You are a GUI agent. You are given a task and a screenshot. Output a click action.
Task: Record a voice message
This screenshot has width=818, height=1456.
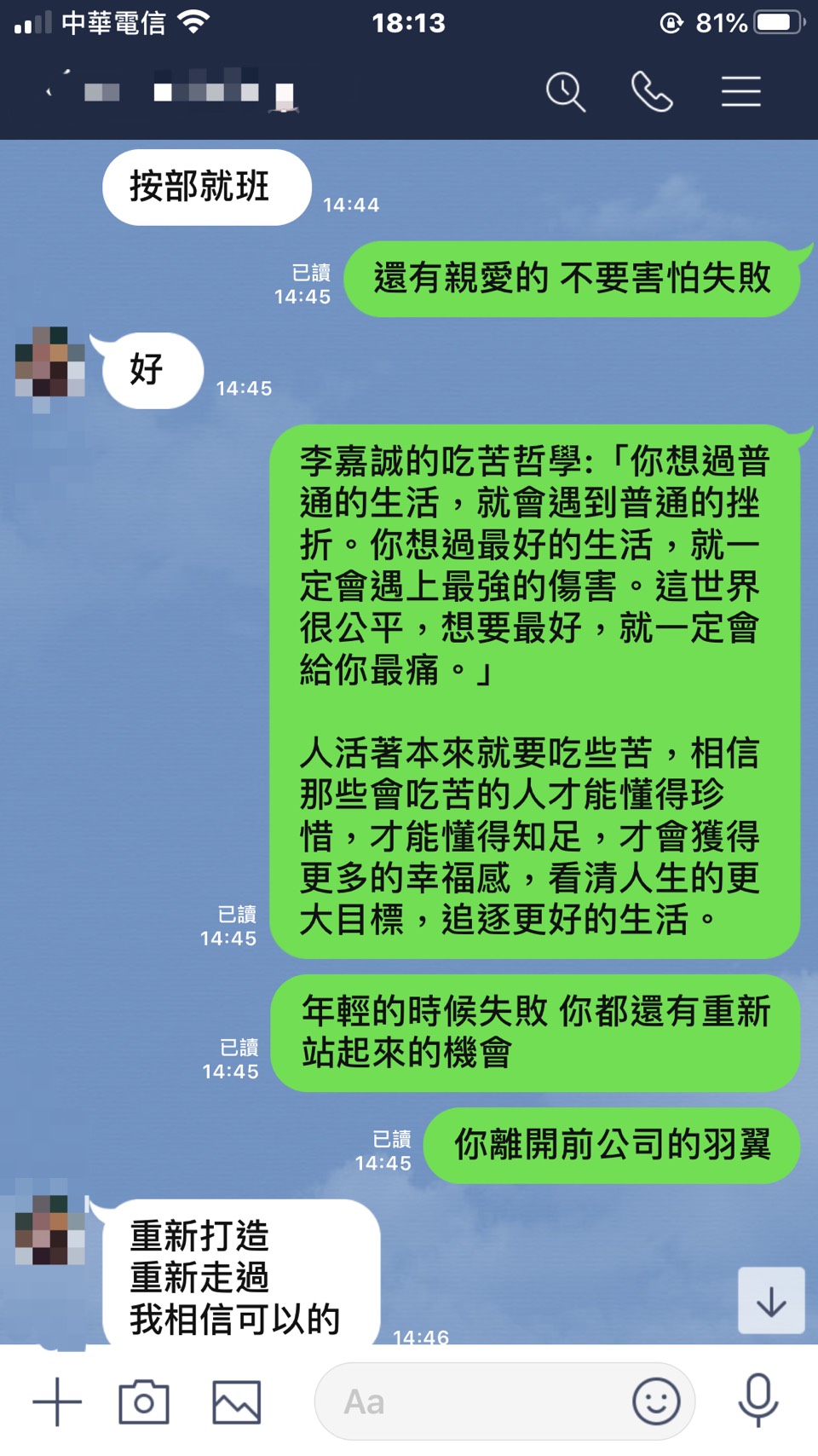(x=758, y=1400)
